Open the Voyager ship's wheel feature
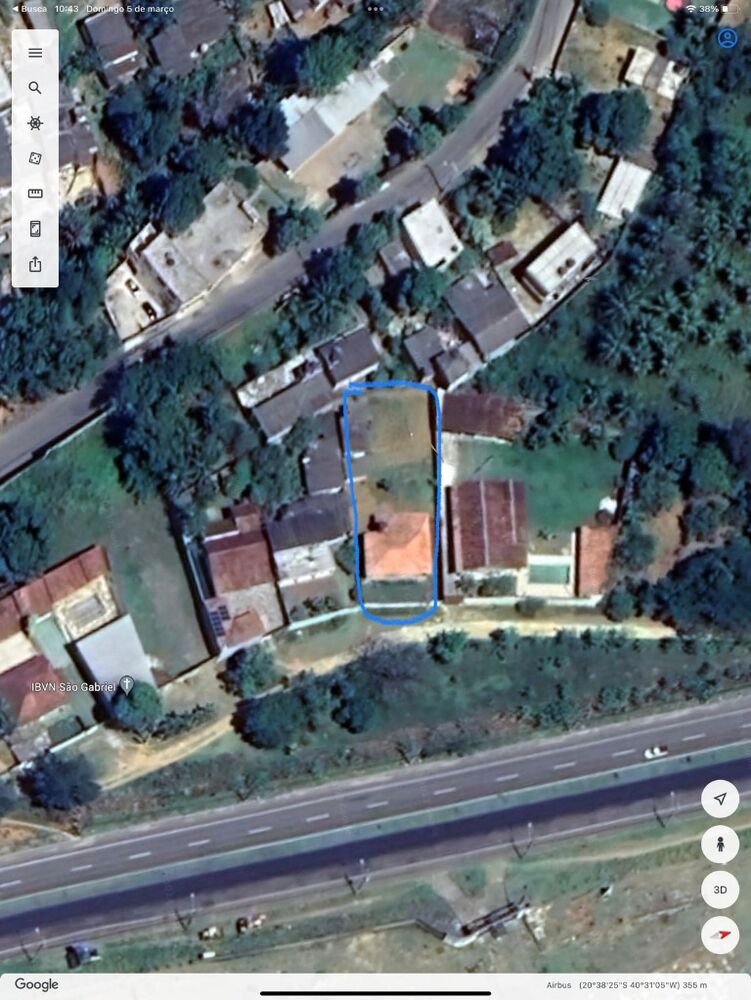 pos(34,123)
